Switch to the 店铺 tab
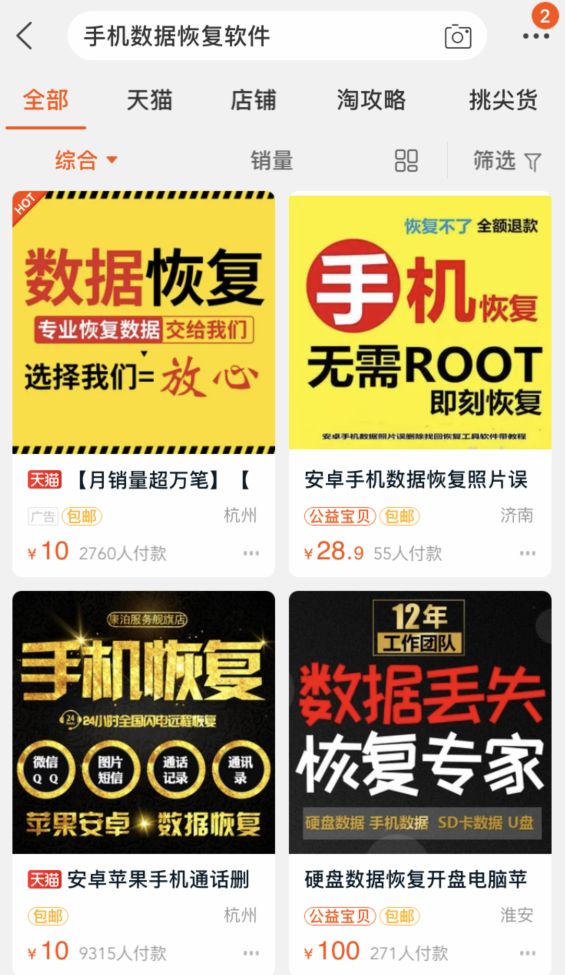Screen dimensions: 565x975 click(x=253, y=99)
